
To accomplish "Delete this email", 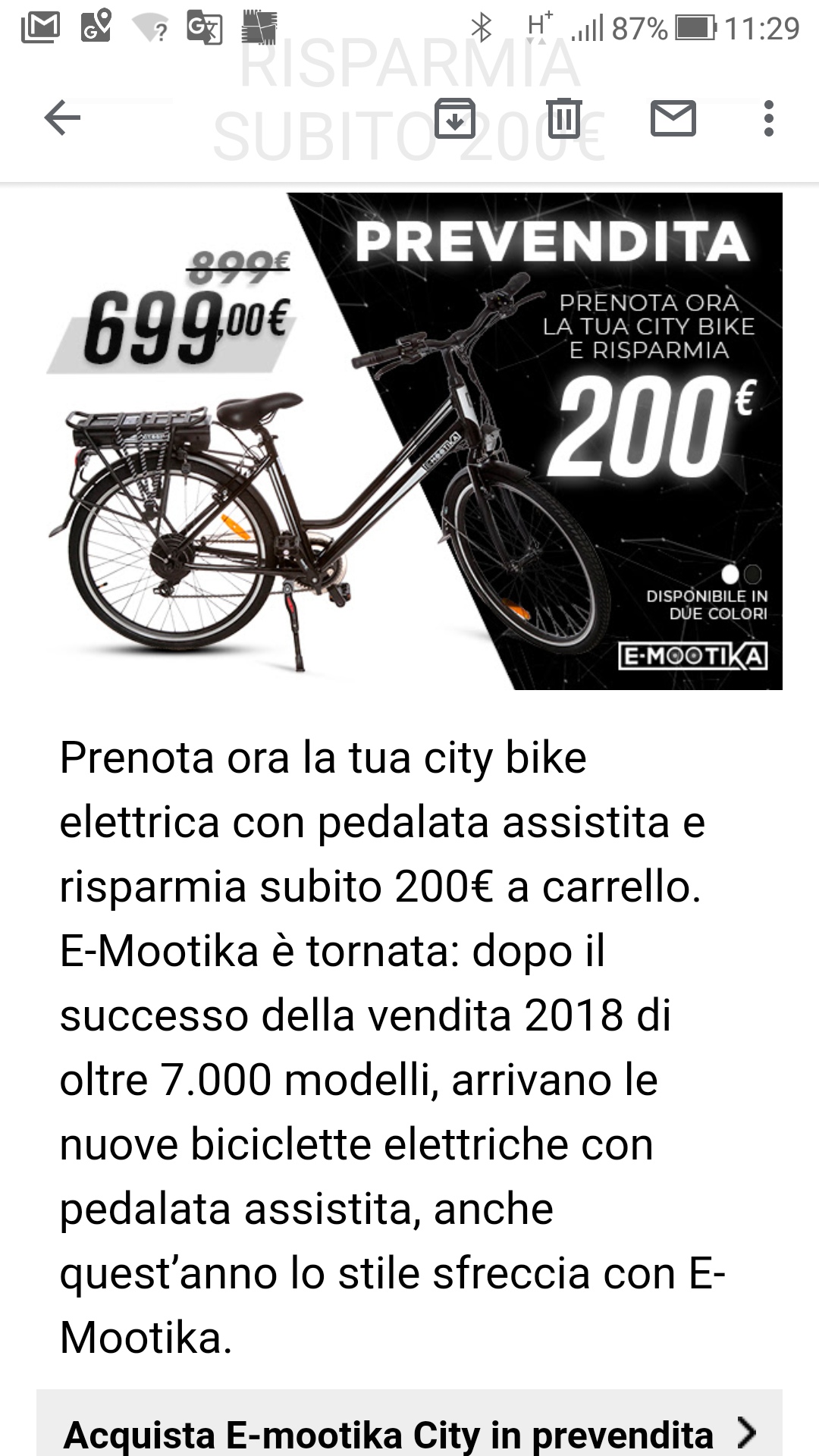I will pyautogui.click(x=564, y=119).
